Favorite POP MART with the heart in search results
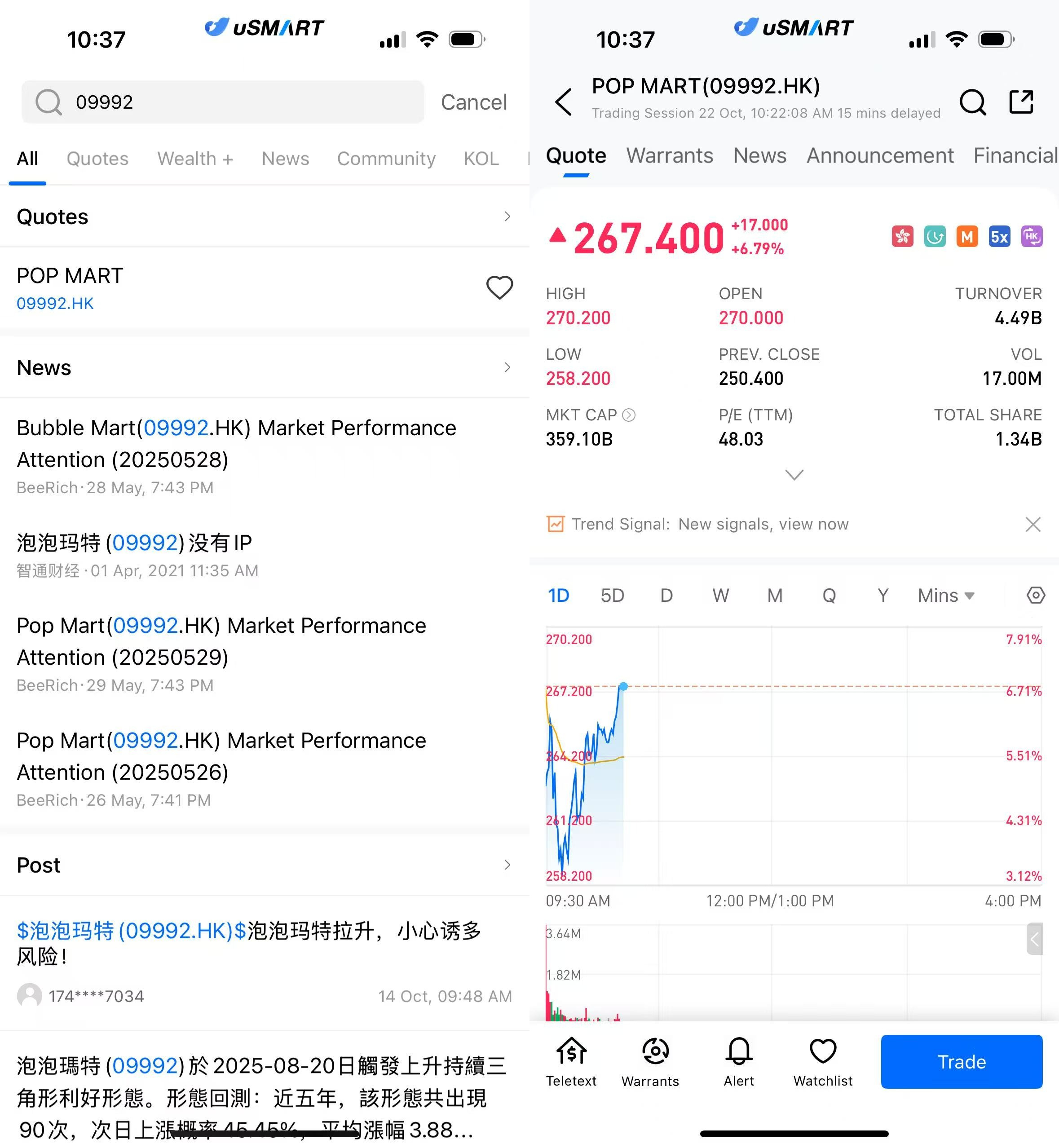This screenshot has height=1148, width=1059. pyautogui.click(x=499, y=288)
